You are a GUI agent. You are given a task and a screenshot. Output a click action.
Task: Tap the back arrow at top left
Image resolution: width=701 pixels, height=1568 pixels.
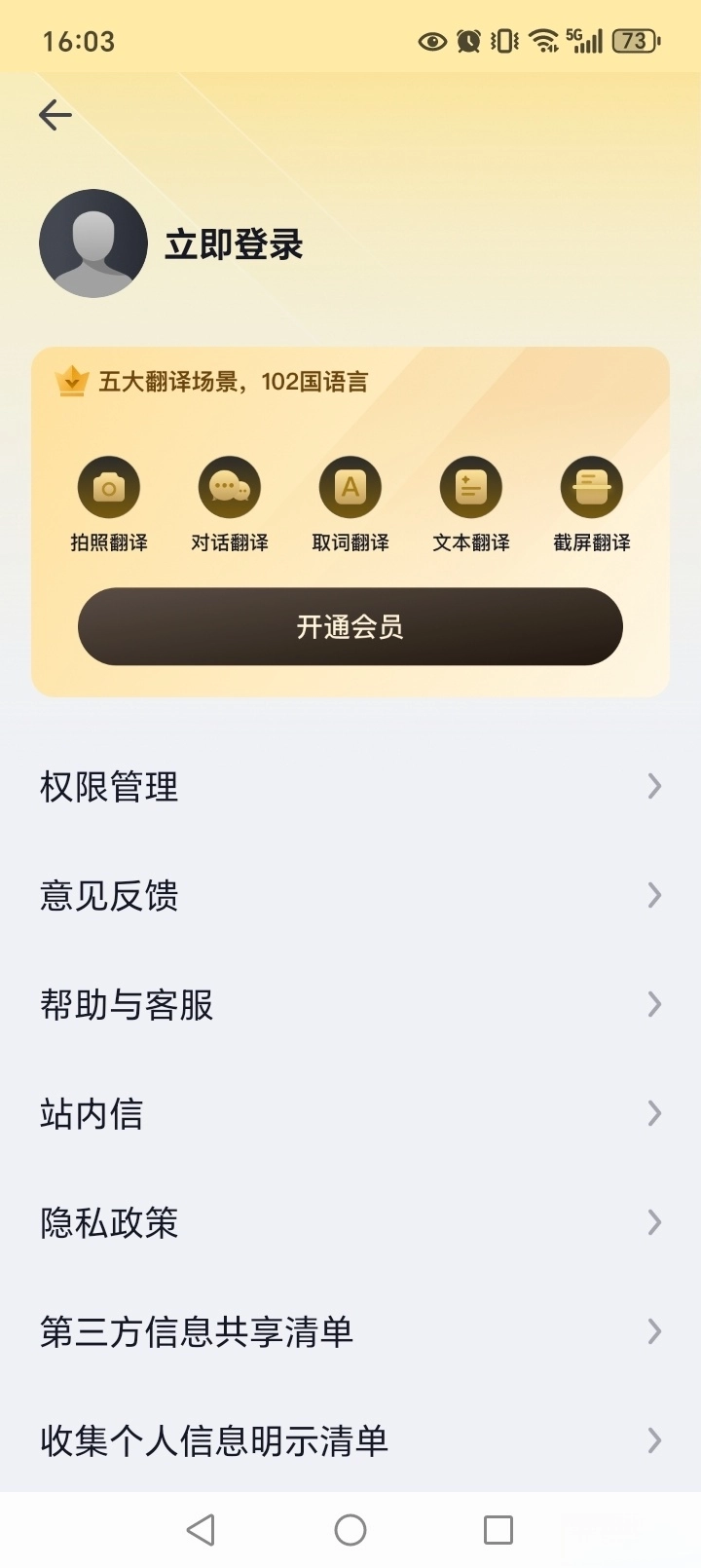[x=55, y=115]
